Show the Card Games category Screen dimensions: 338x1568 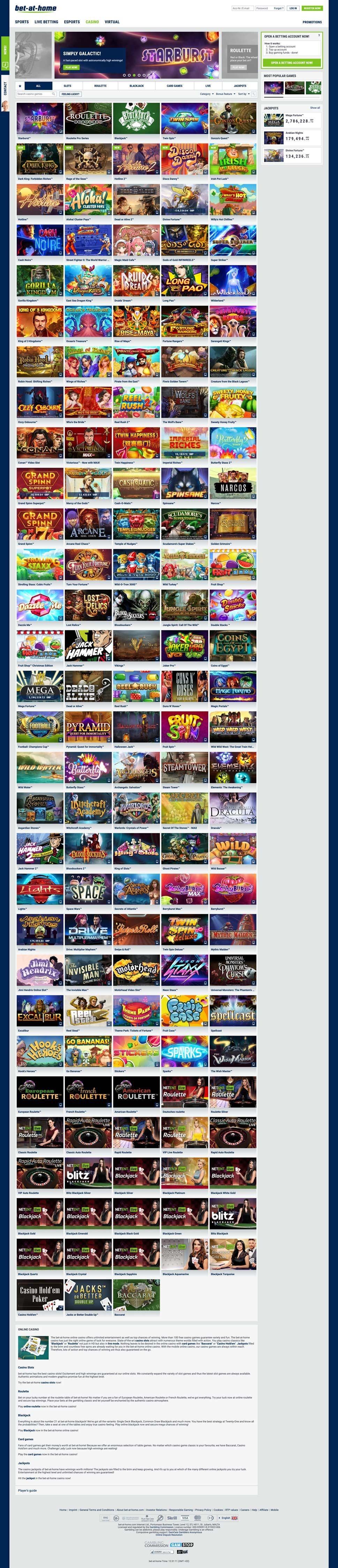tap(175, 86)
